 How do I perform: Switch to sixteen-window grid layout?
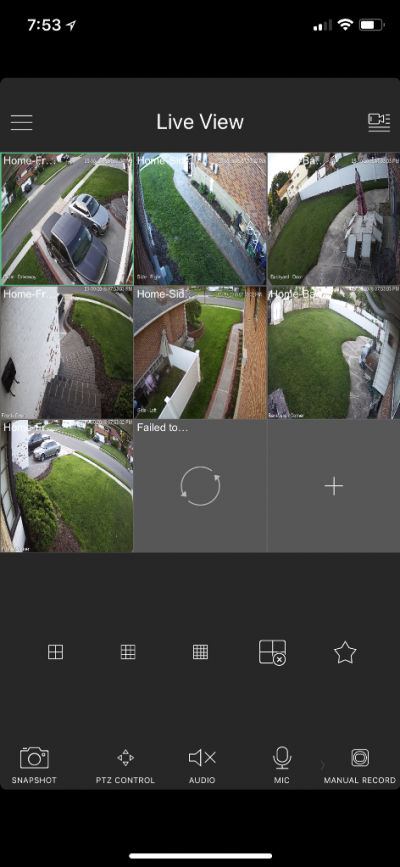[x=200, y=652]
